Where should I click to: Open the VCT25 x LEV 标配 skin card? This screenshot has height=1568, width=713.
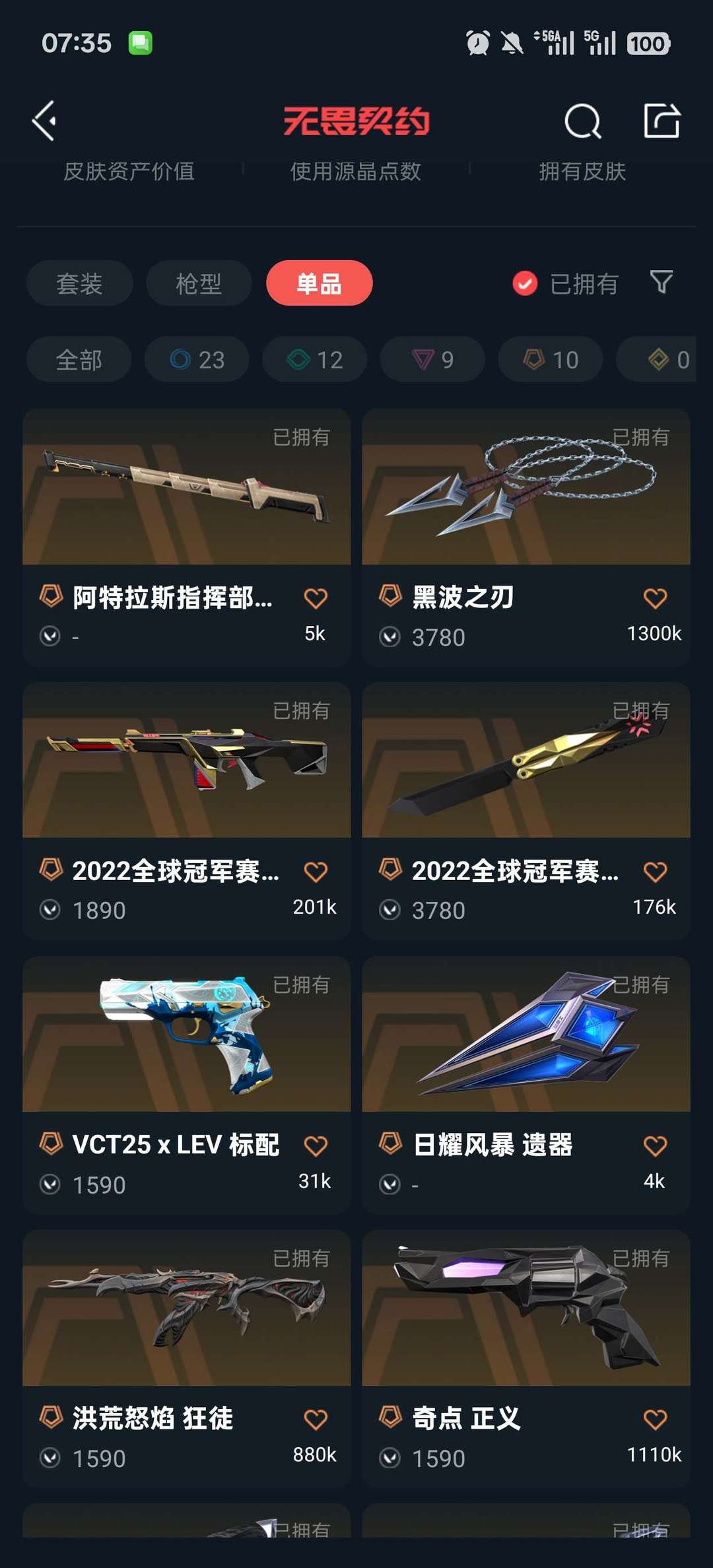(186, 1085)
